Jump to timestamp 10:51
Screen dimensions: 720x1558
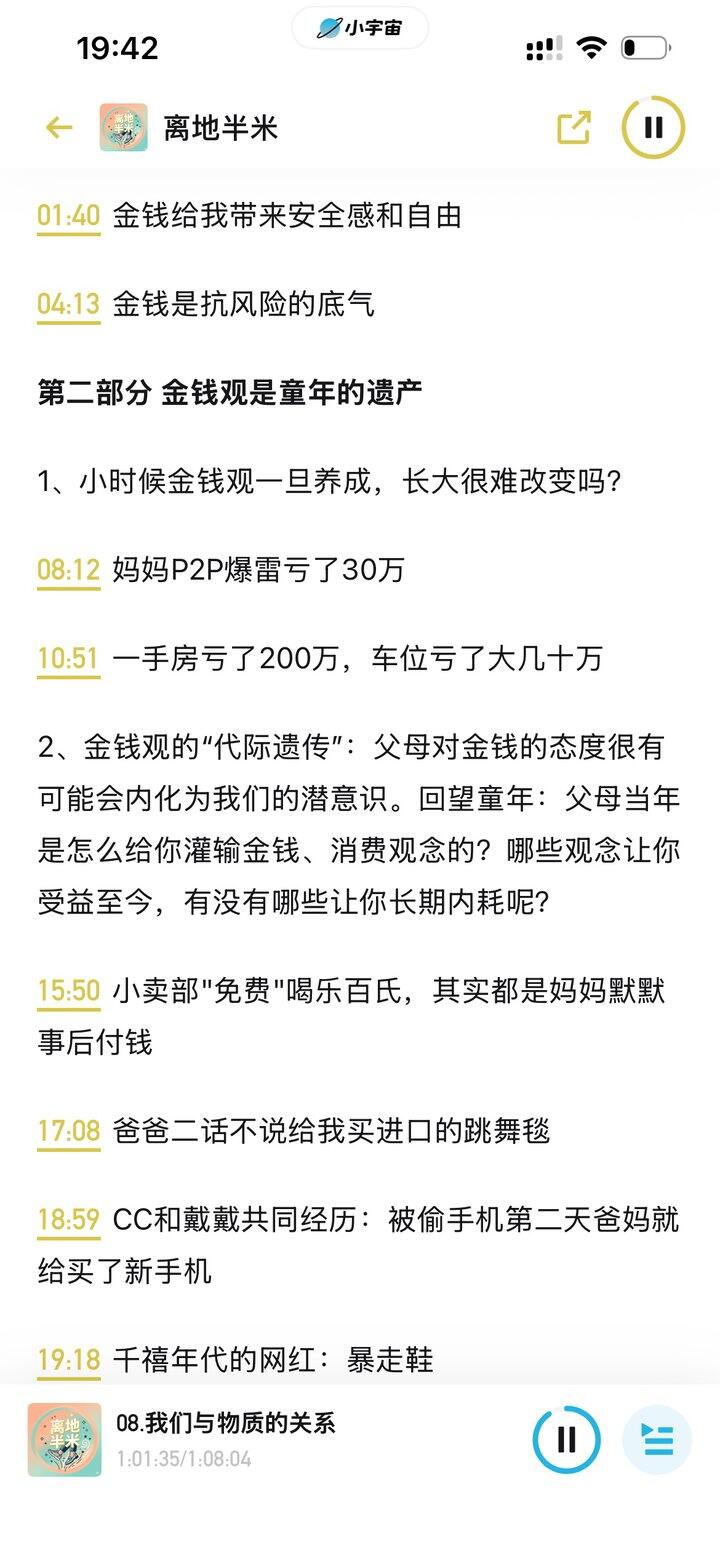pyautogui.click(x=69, y=658)
